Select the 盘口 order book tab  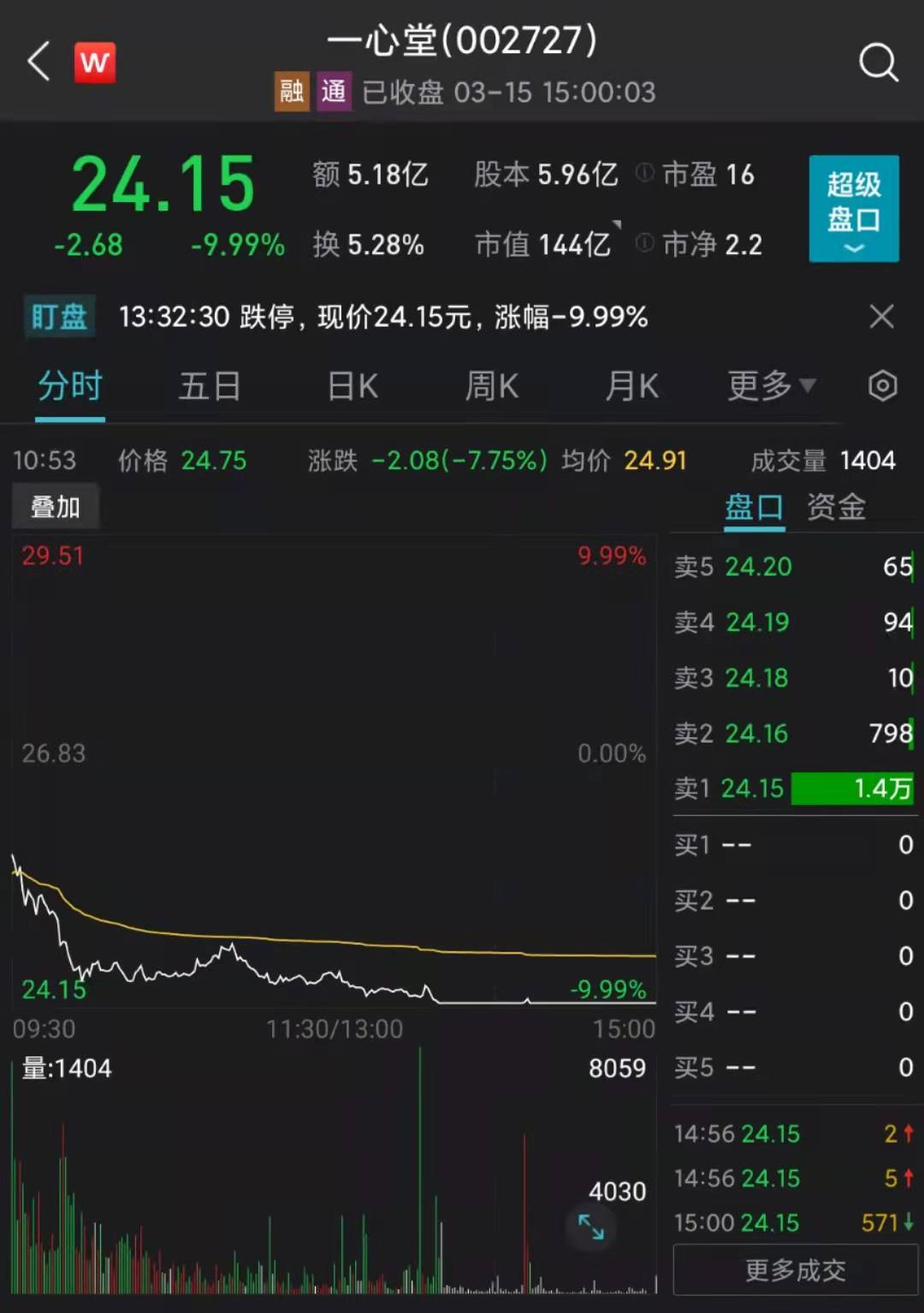pyautogui.click(x=754, y=507)
